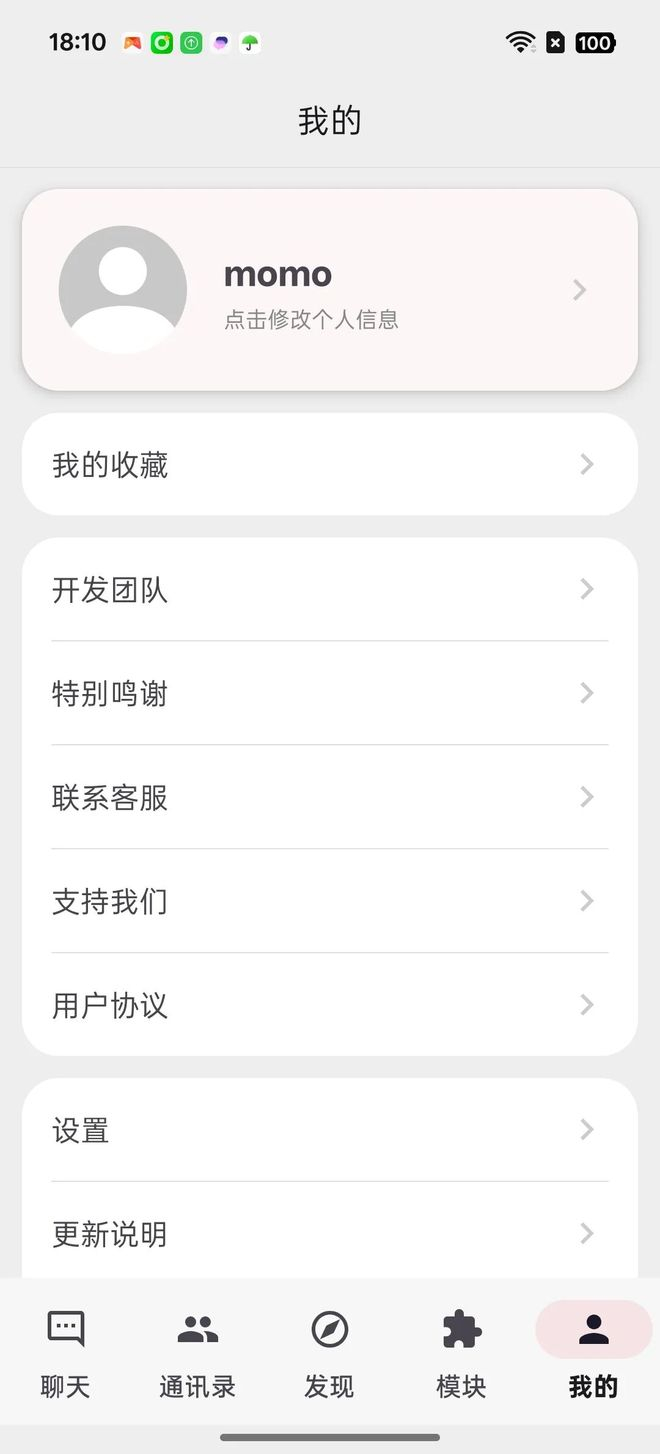Go to the 发现 tab

point(330,1354)
